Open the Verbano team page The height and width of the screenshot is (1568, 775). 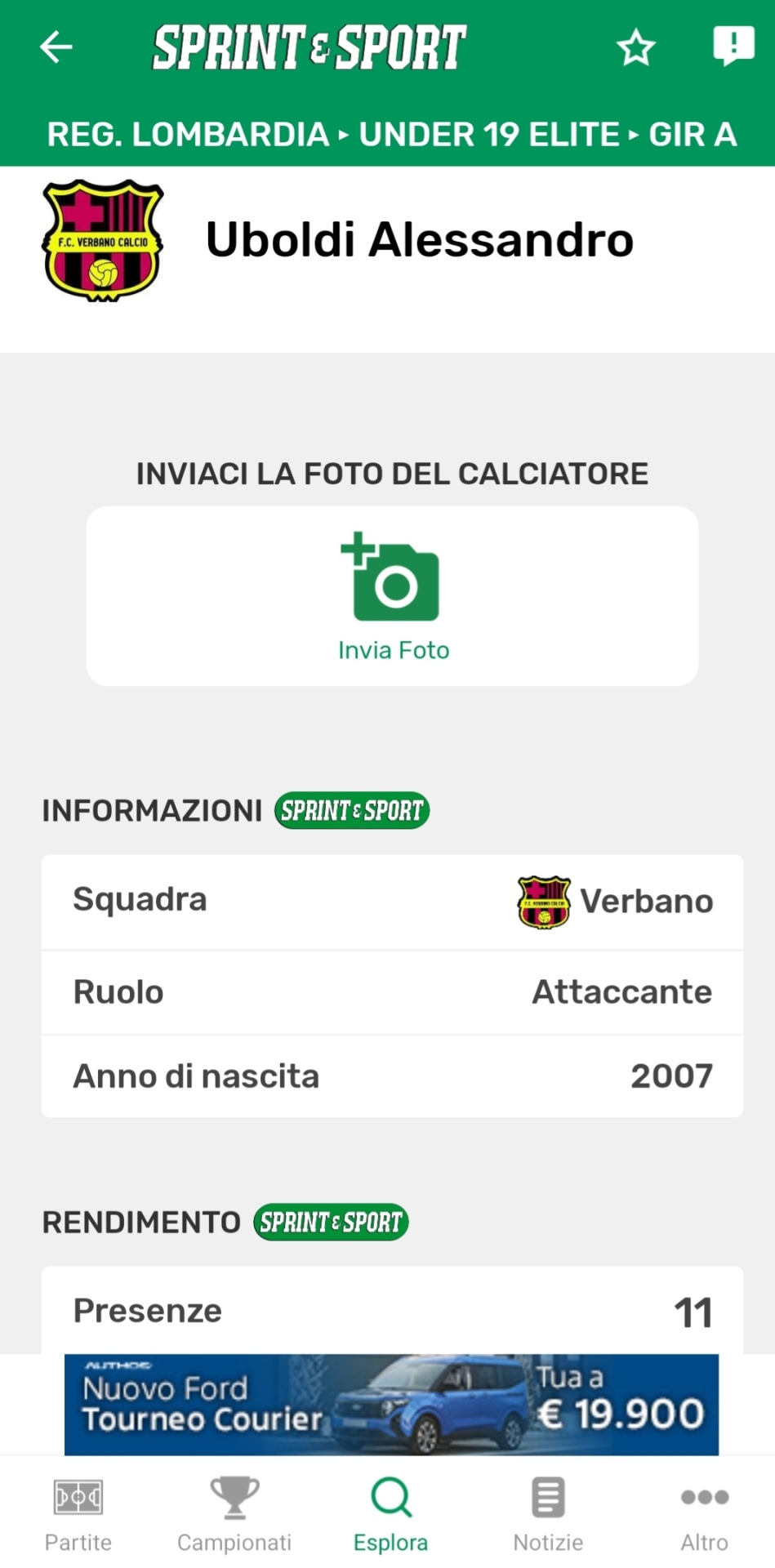616,902
